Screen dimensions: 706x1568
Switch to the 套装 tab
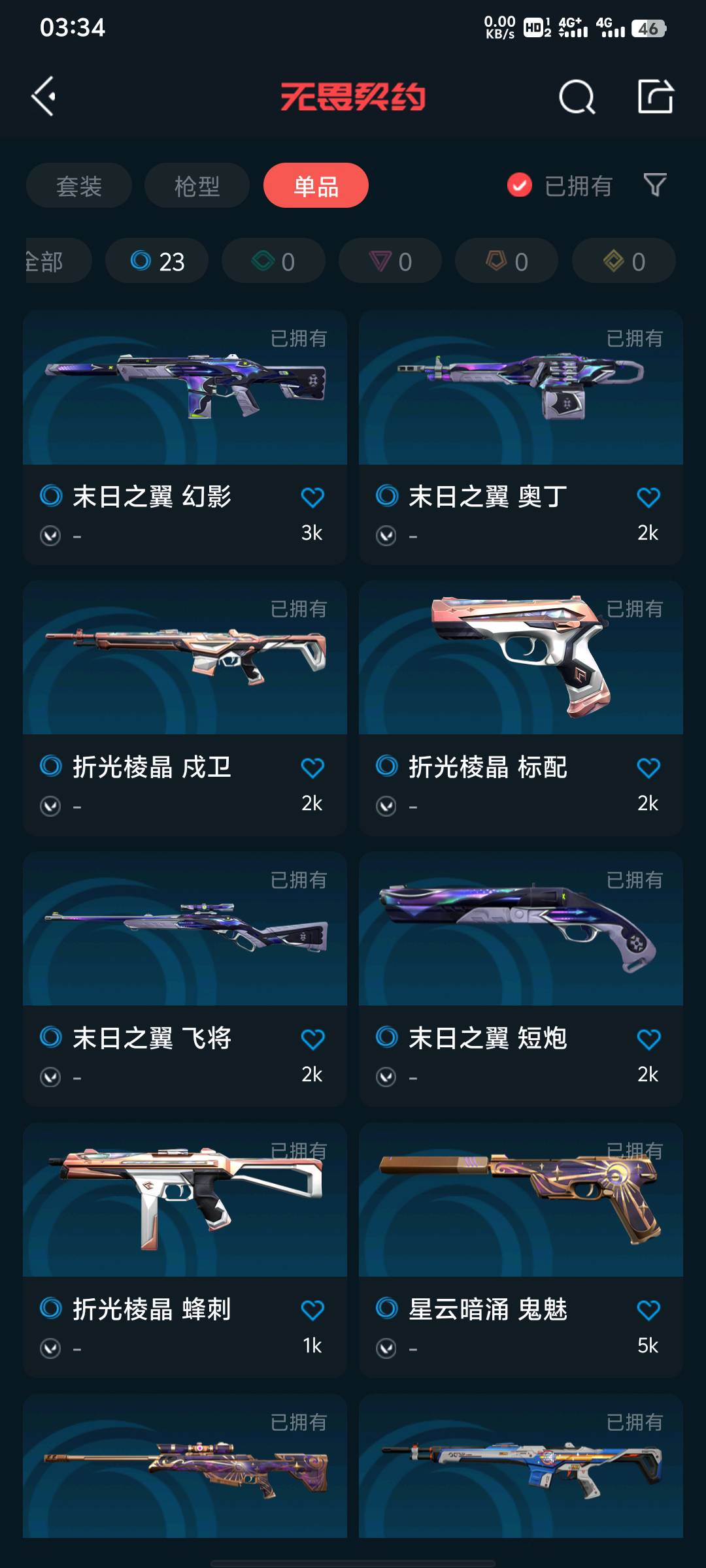coord(79,186)
